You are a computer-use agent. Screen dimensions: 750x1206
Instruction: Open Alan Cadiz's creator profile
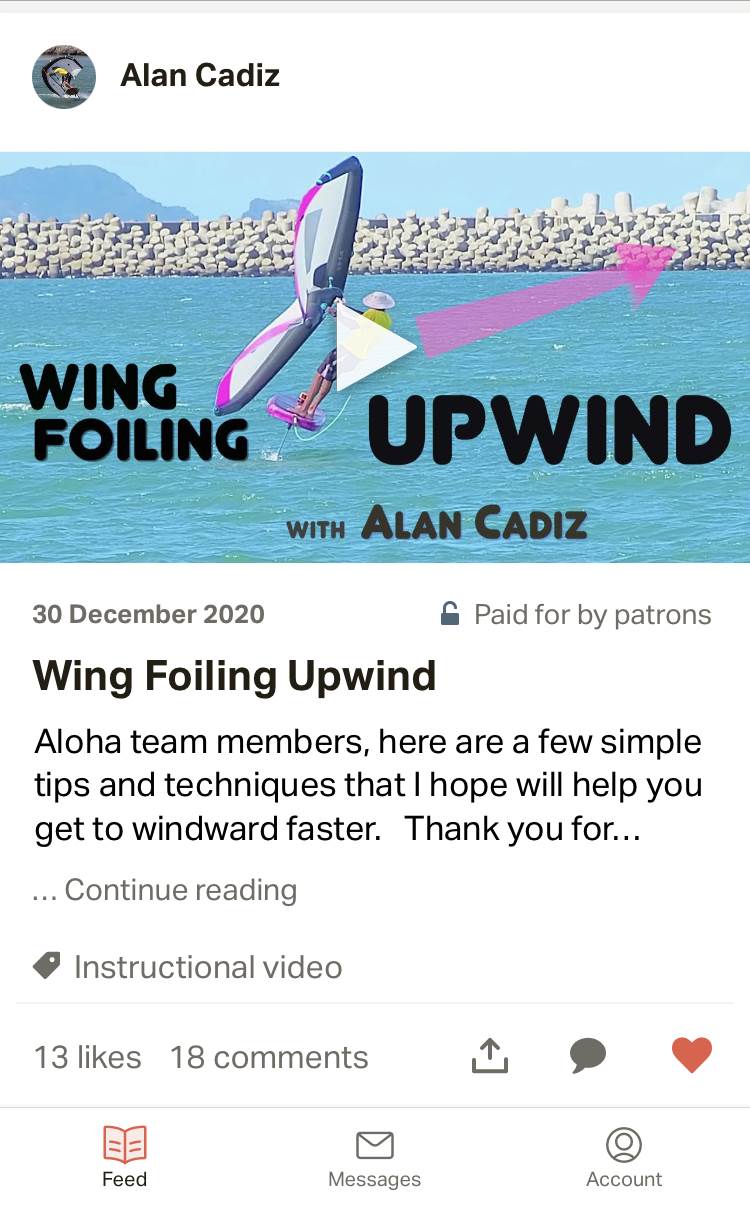pos(199,76)
